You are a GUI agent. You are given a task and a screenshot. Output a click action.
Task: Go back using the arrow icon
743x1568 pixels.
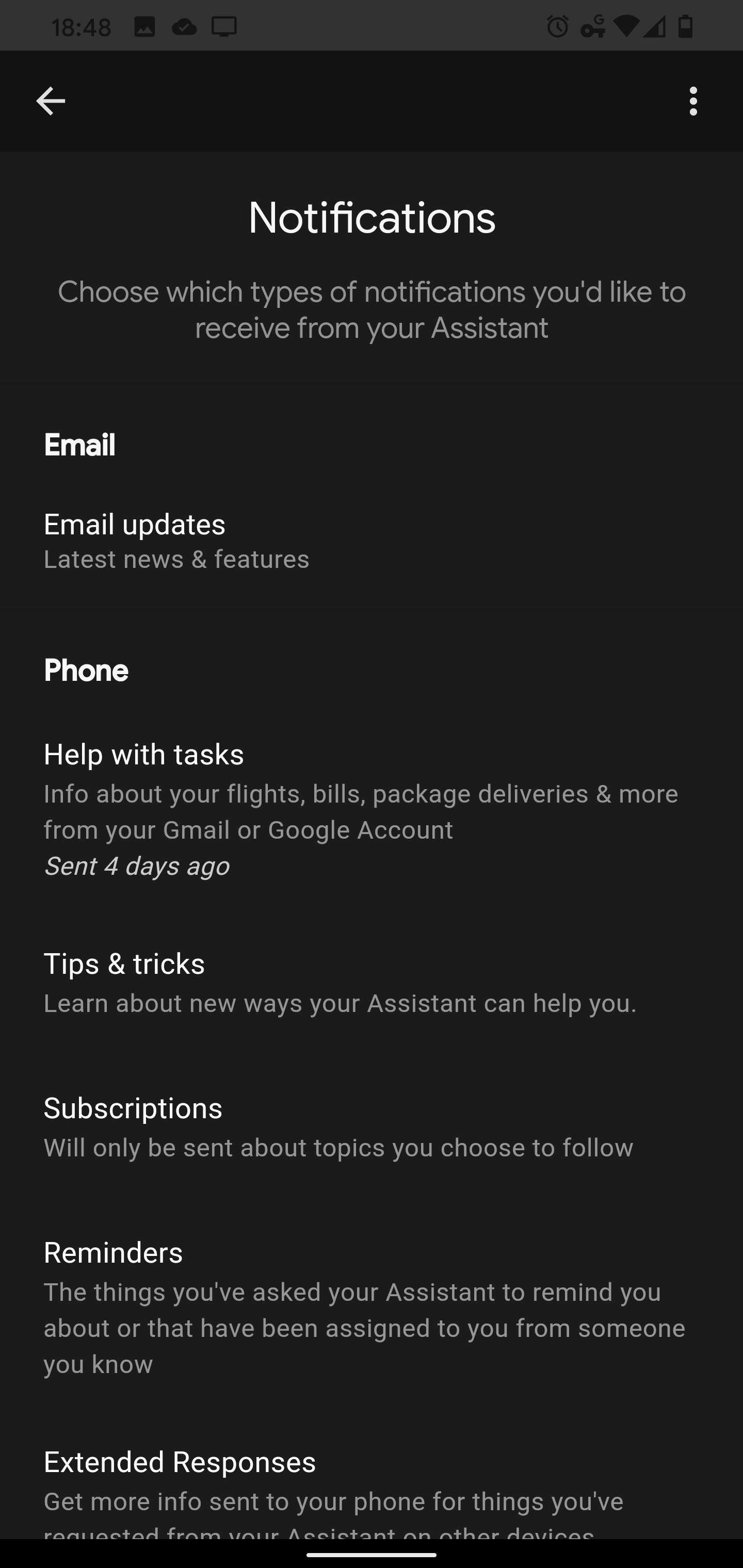(51, 101)
